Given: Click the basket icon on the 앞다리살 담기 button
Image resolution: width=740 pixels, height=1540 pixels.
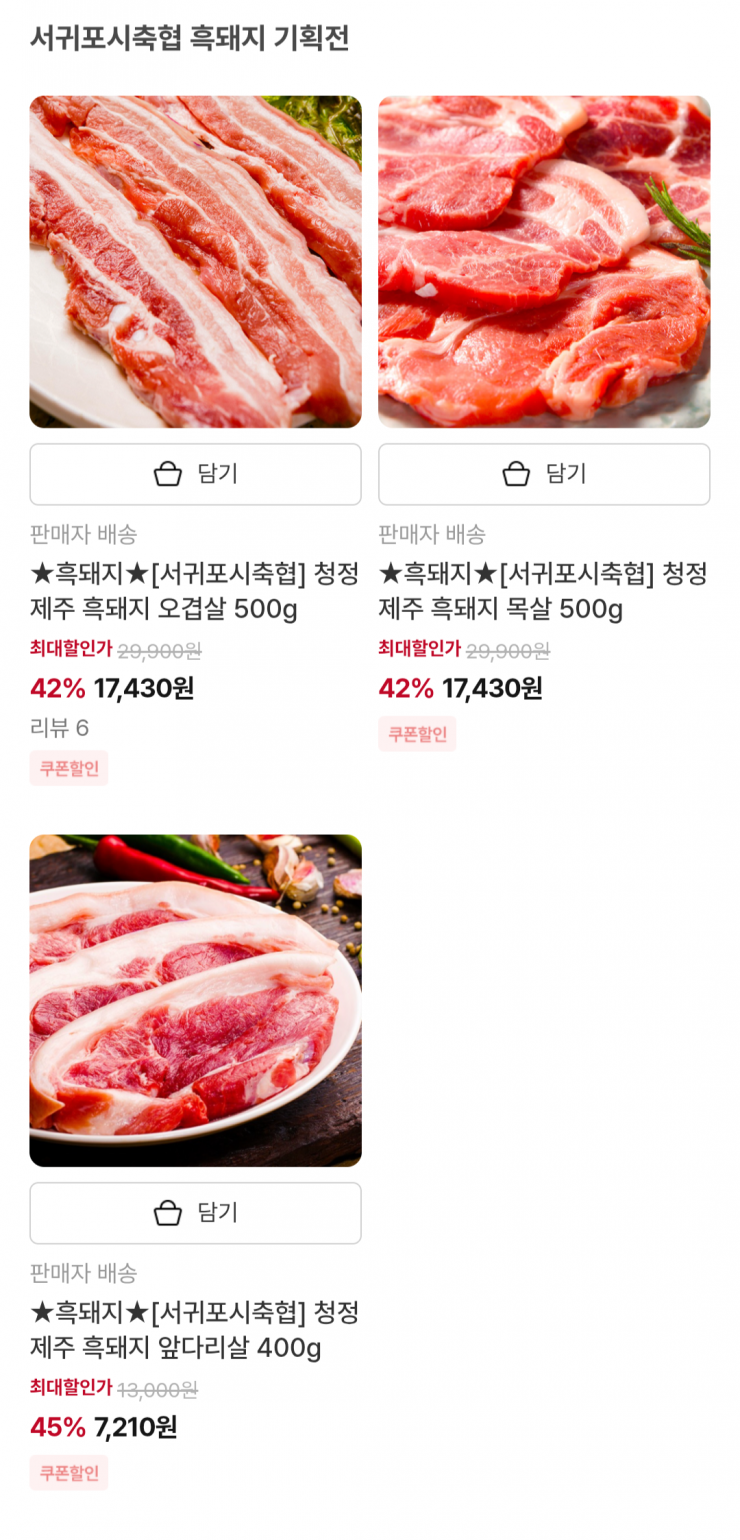Looking at the screenshot, I should (167, 1213).
